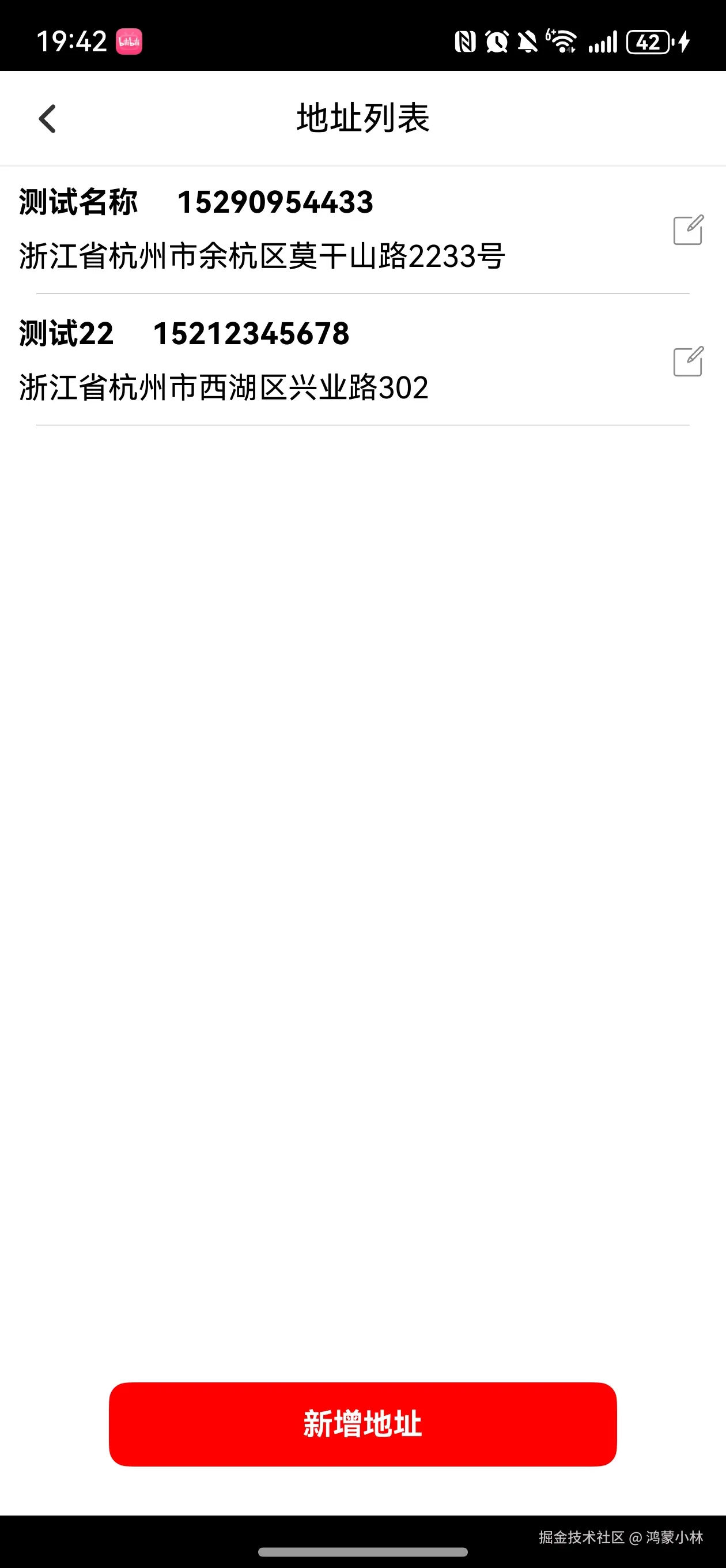The height and width of the screenshot is (1568, 726).
Task: Edit the 测试名称 address entry
Action: [687, 230]
